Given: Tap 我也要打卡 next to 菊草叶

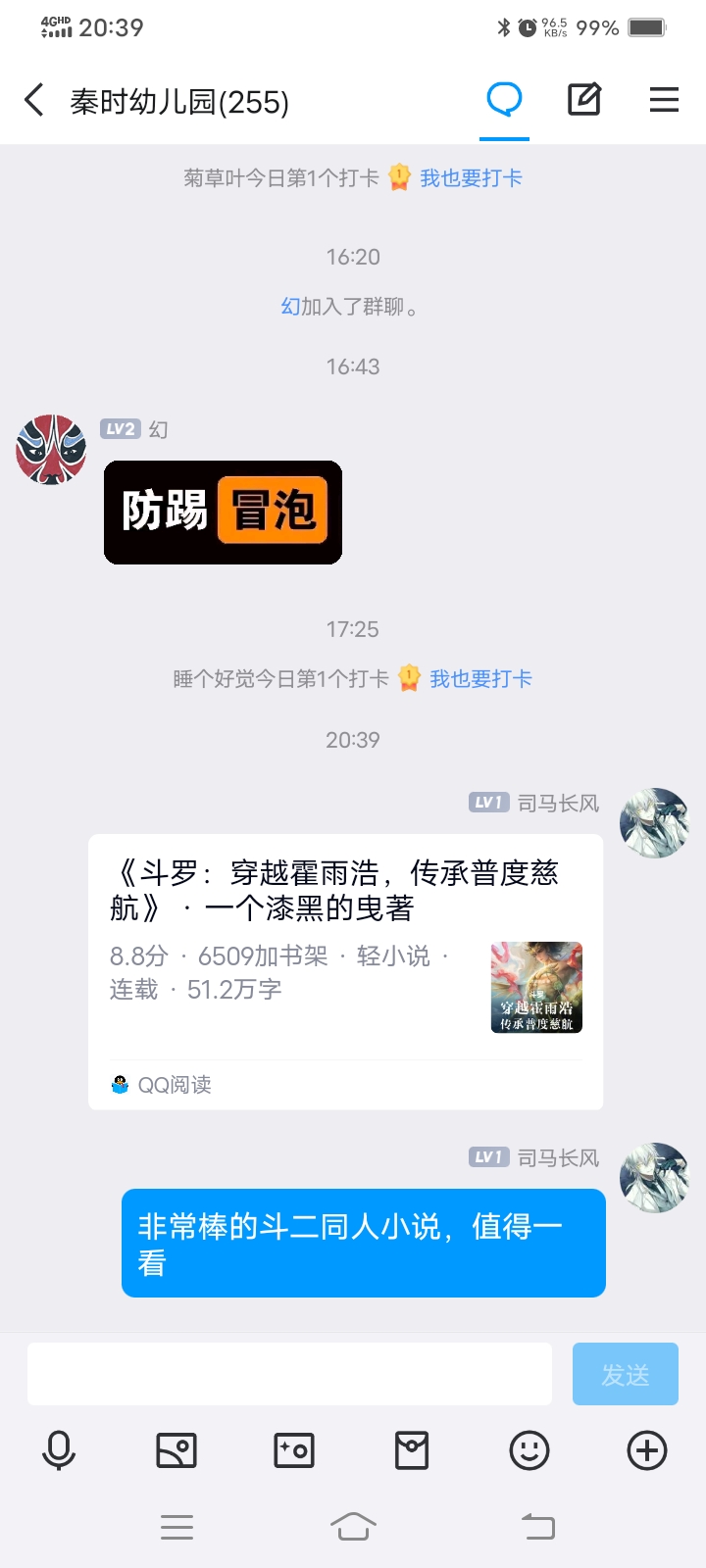Looking at the screenshot, I should [471, 178].
